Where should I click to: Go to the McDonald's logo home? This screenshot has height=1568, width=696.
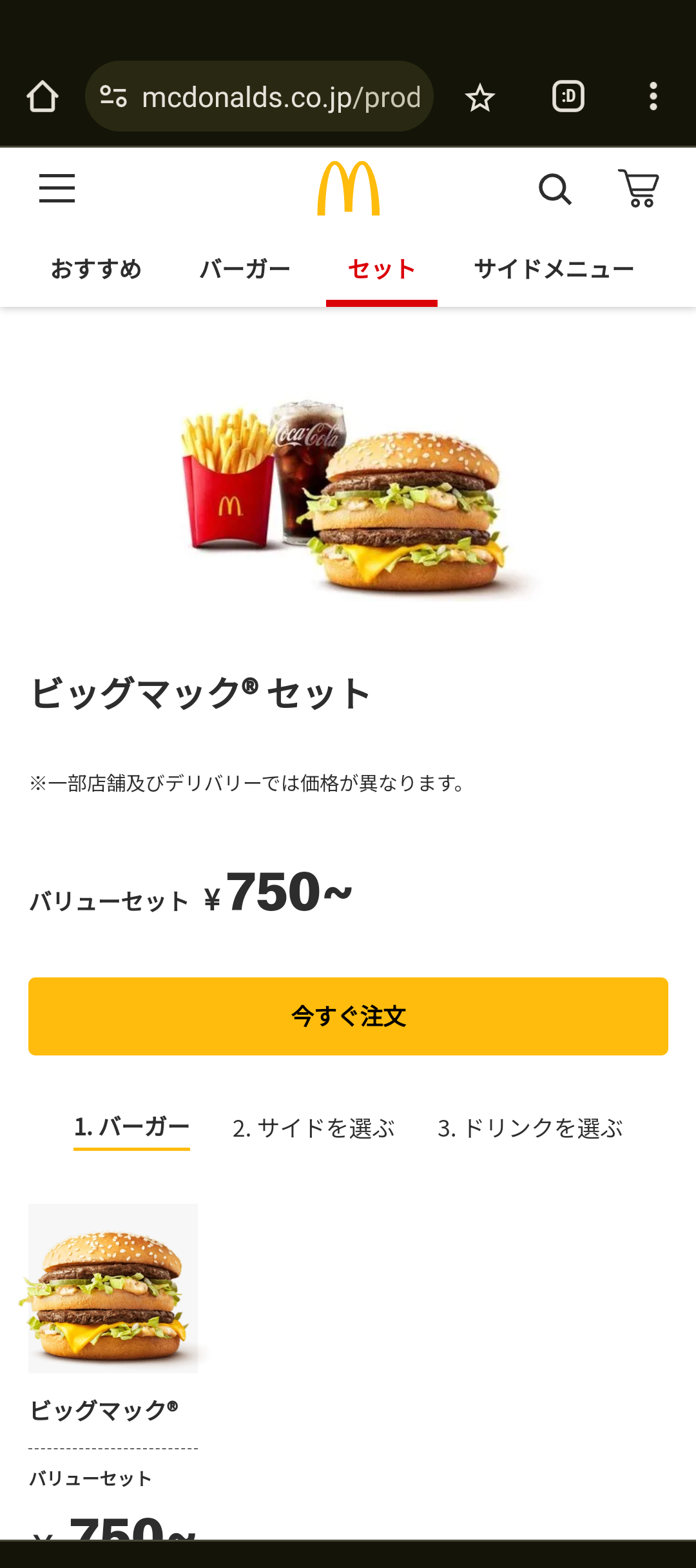(348, 188)
